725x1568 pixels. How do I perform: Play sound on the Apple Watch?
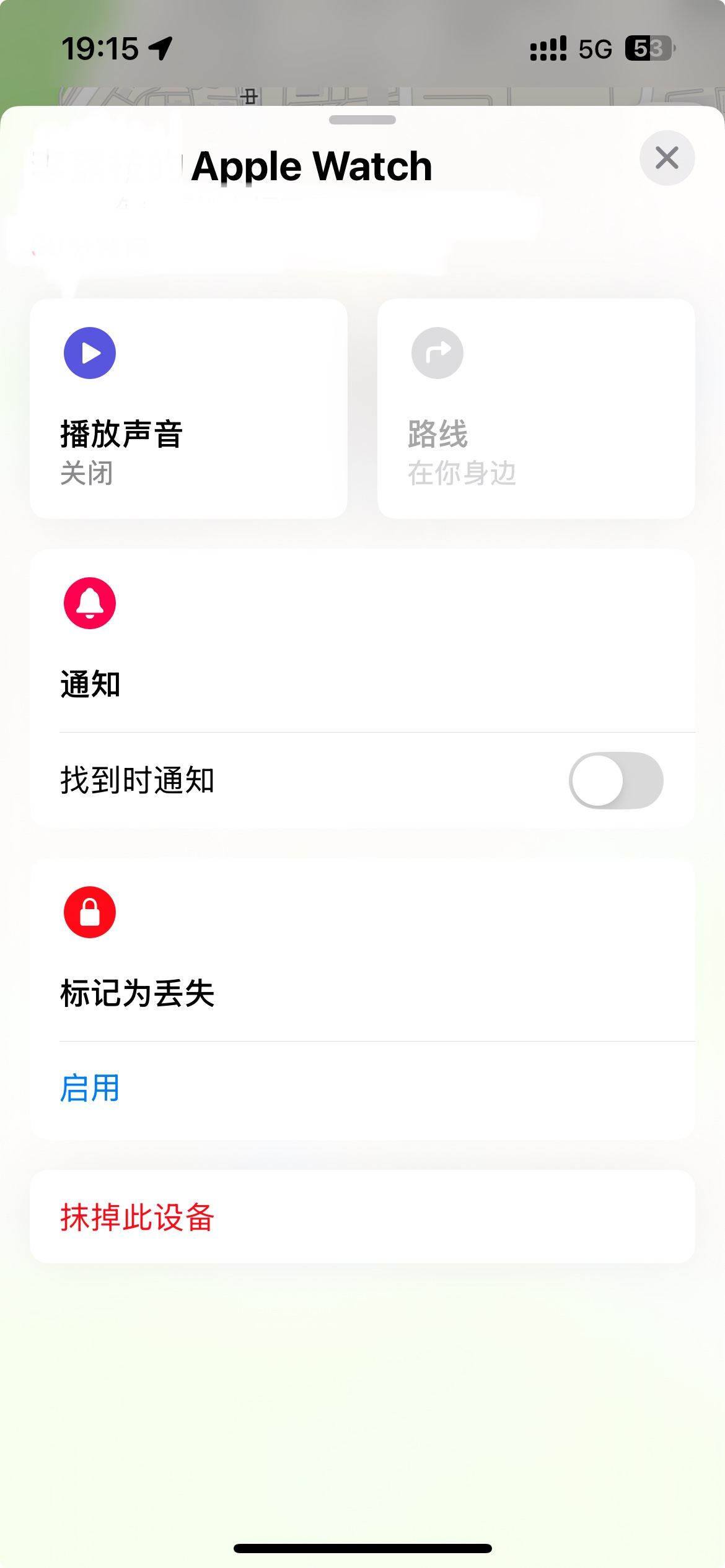click(188, 408)
